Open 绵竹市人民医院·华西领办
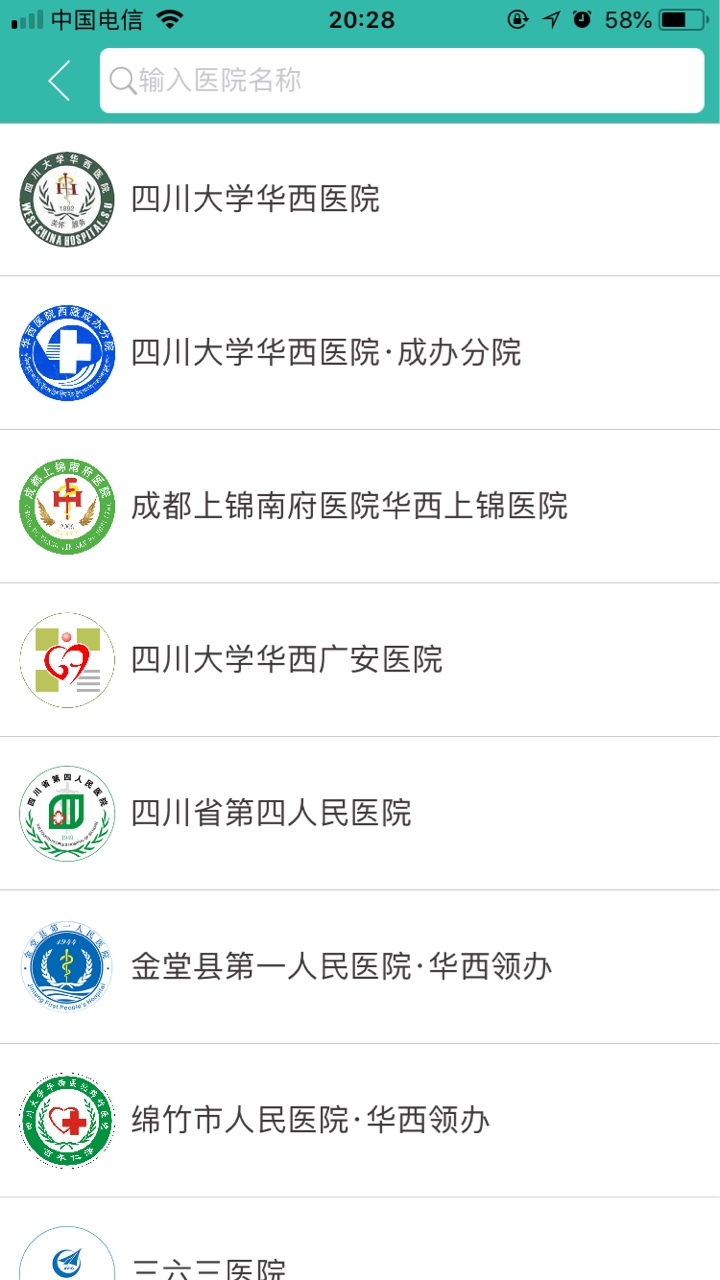Screen dimensions: 720x1280 click(x=360, y=1120)
